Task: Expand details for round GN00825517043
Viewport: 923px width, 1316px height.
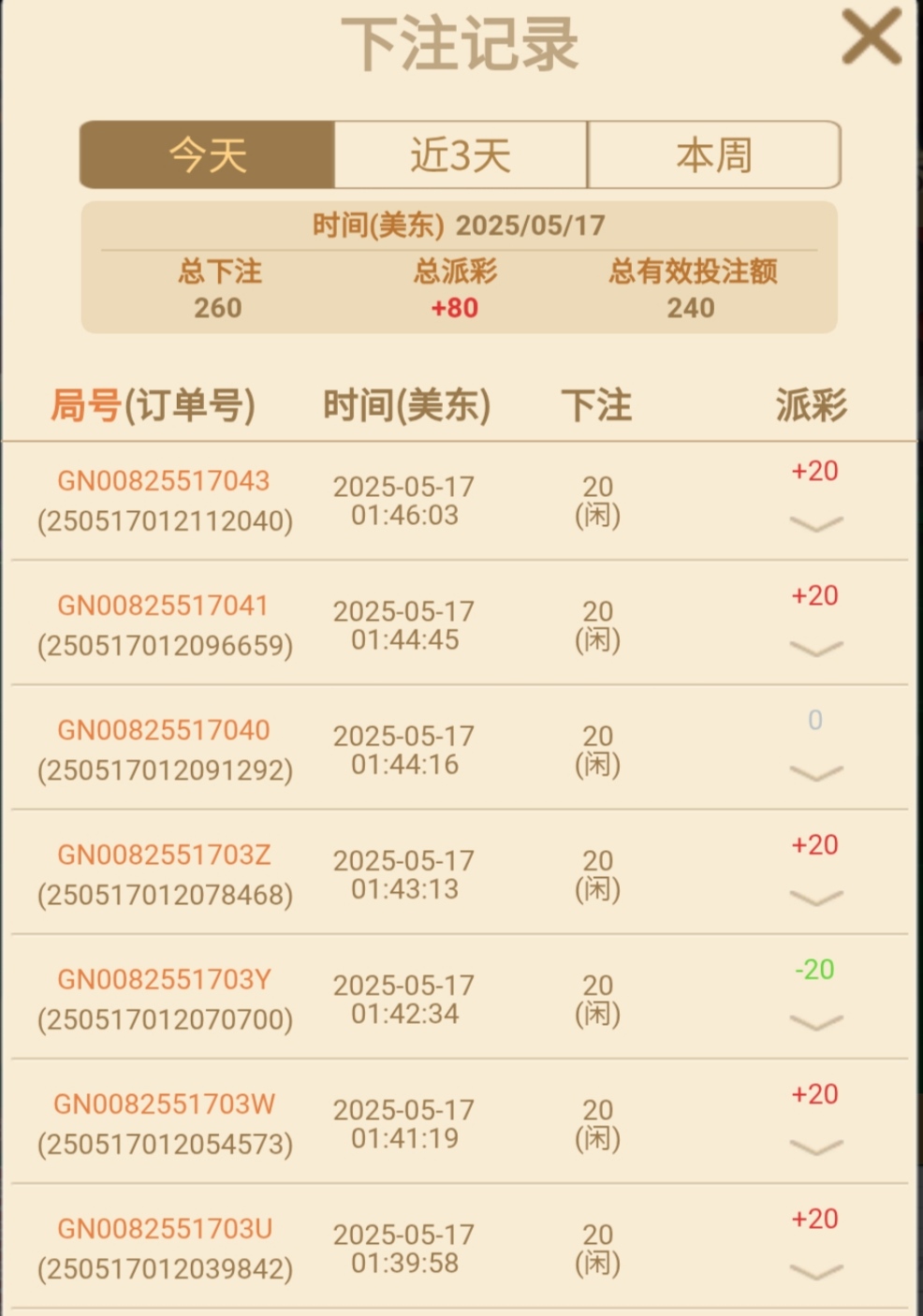Action: click(x=816, y=524)
